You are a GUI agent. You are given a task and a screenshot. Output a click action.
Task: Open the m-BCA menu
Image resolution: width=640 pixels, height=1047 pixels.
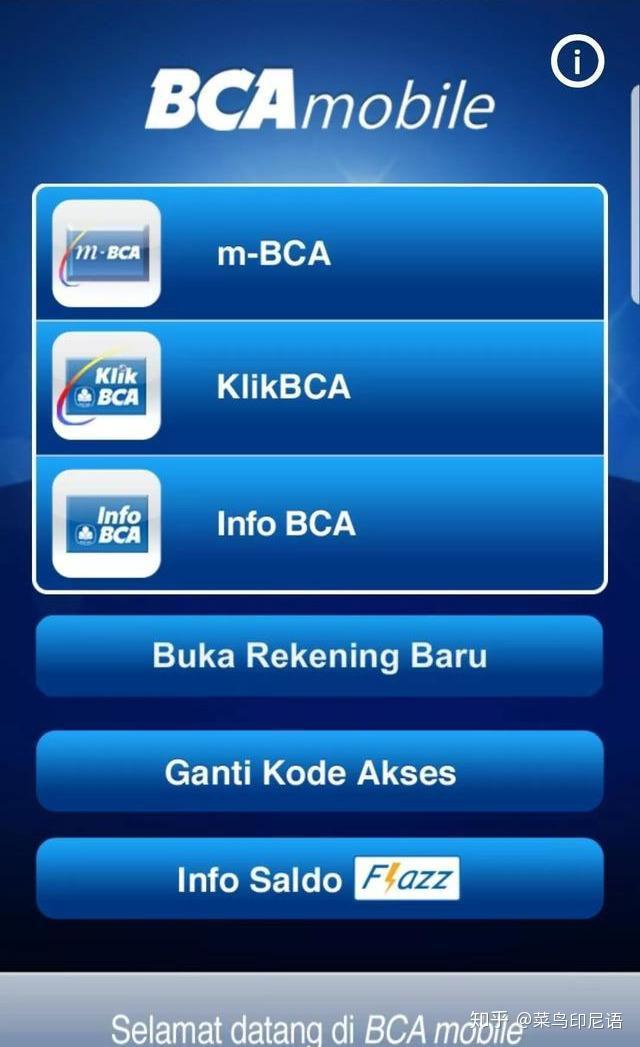point(320,254)
